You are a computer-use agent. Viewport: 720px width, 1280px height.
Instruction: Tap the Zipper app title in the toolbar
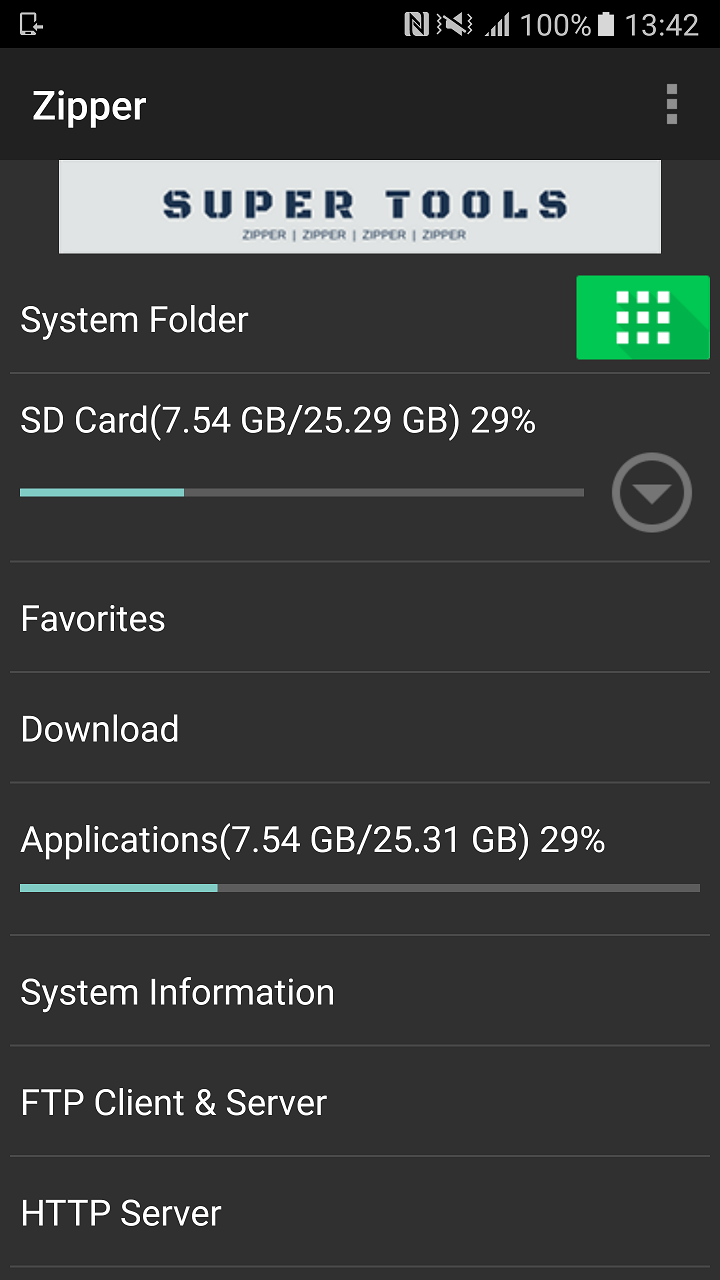tap(89, 105)
